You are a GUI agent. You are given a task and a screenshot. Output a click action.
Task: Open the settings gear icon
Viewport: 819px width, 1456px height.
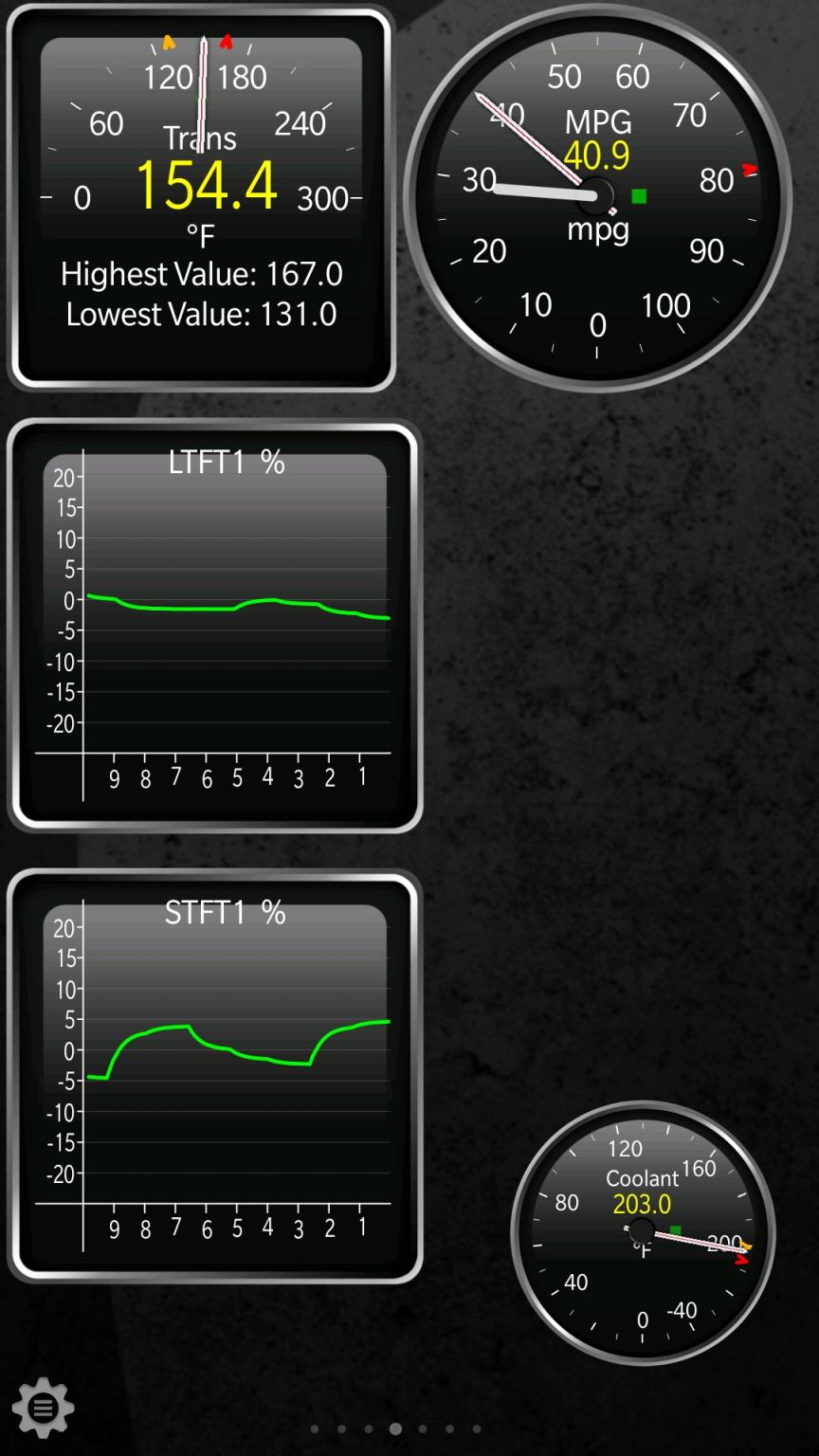click(x=43, y=1408)
